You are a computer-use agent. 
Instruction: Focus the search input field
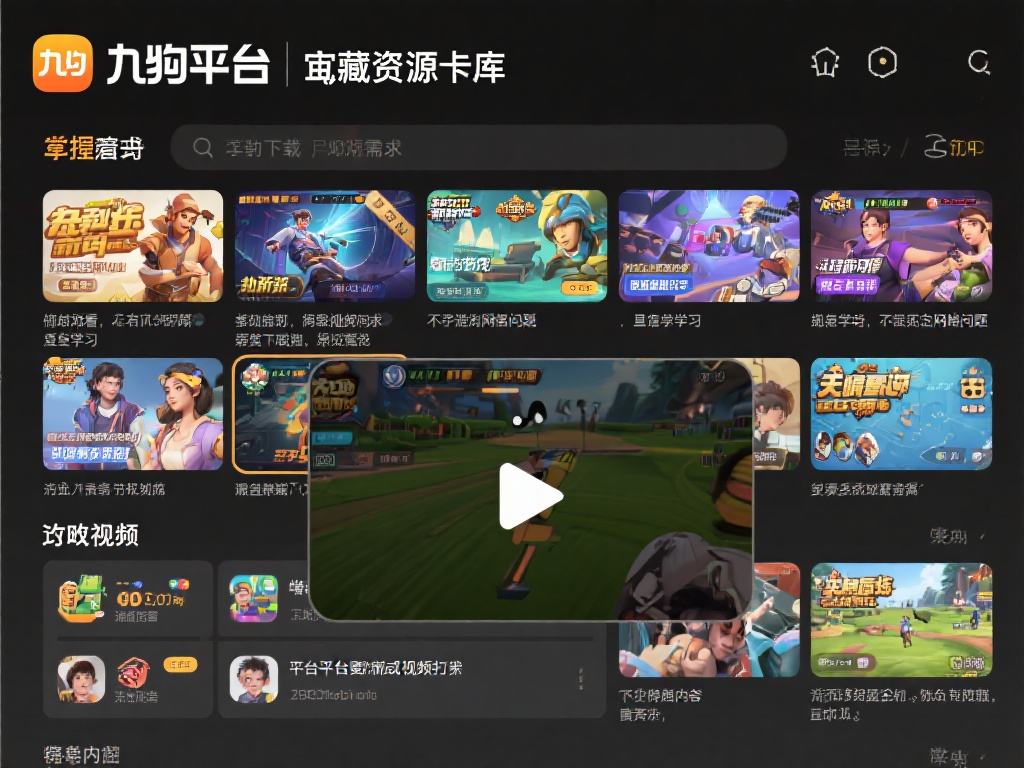(x=478, y=148)
